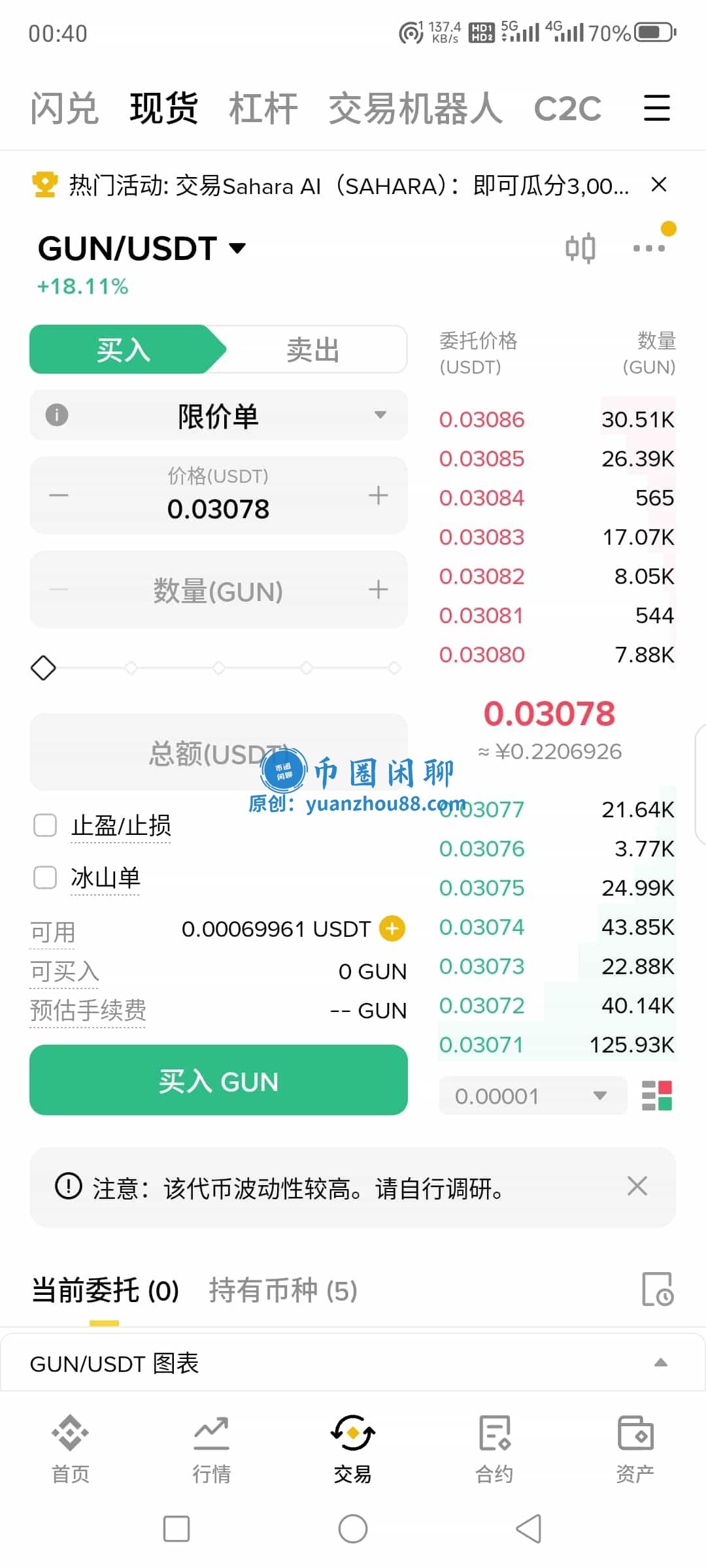
Task: Switch to the 闪兑 tab
Action: point(64,108)
